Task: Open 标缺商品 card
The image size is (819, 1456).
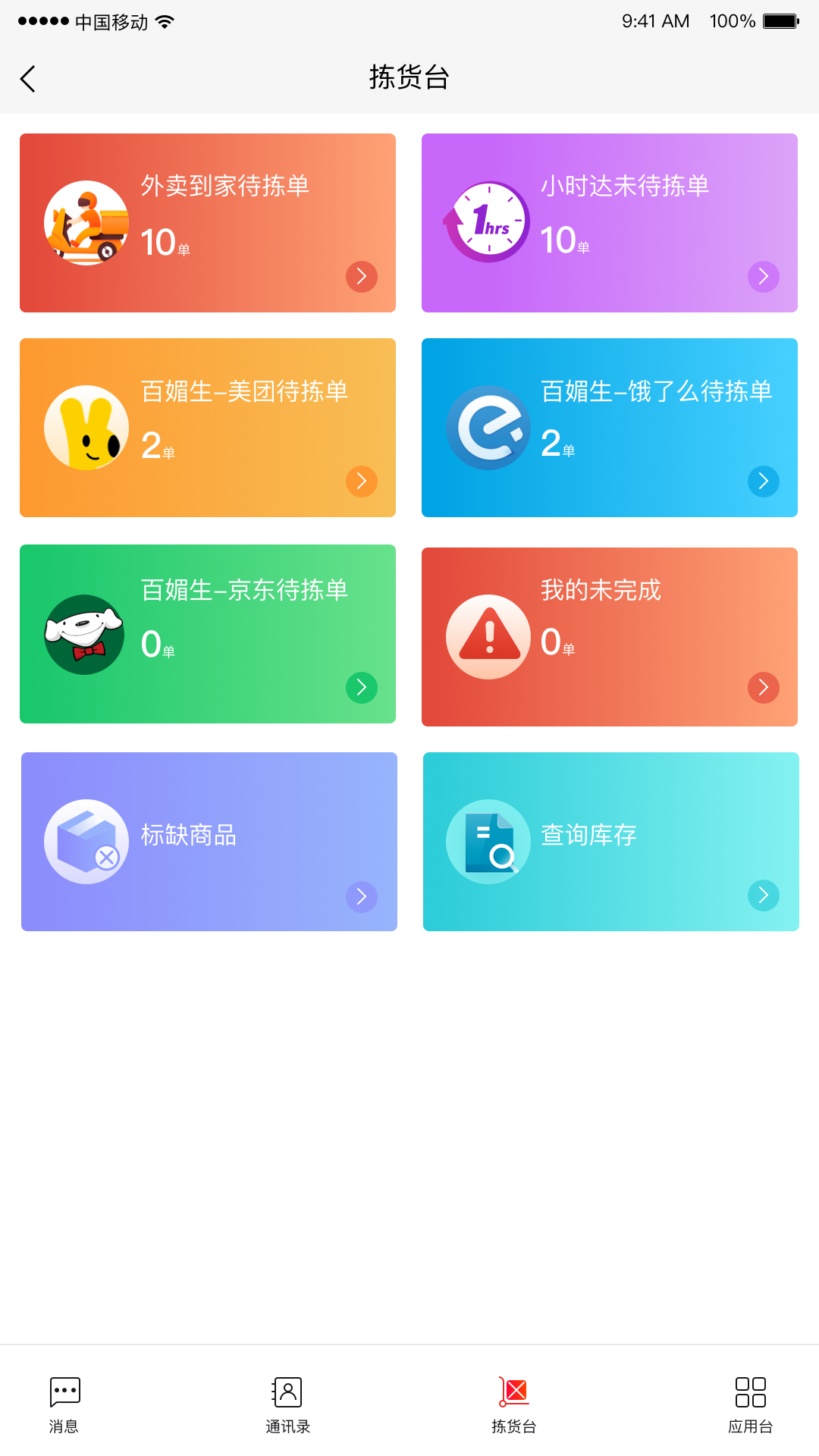Action: coord(209,842)
